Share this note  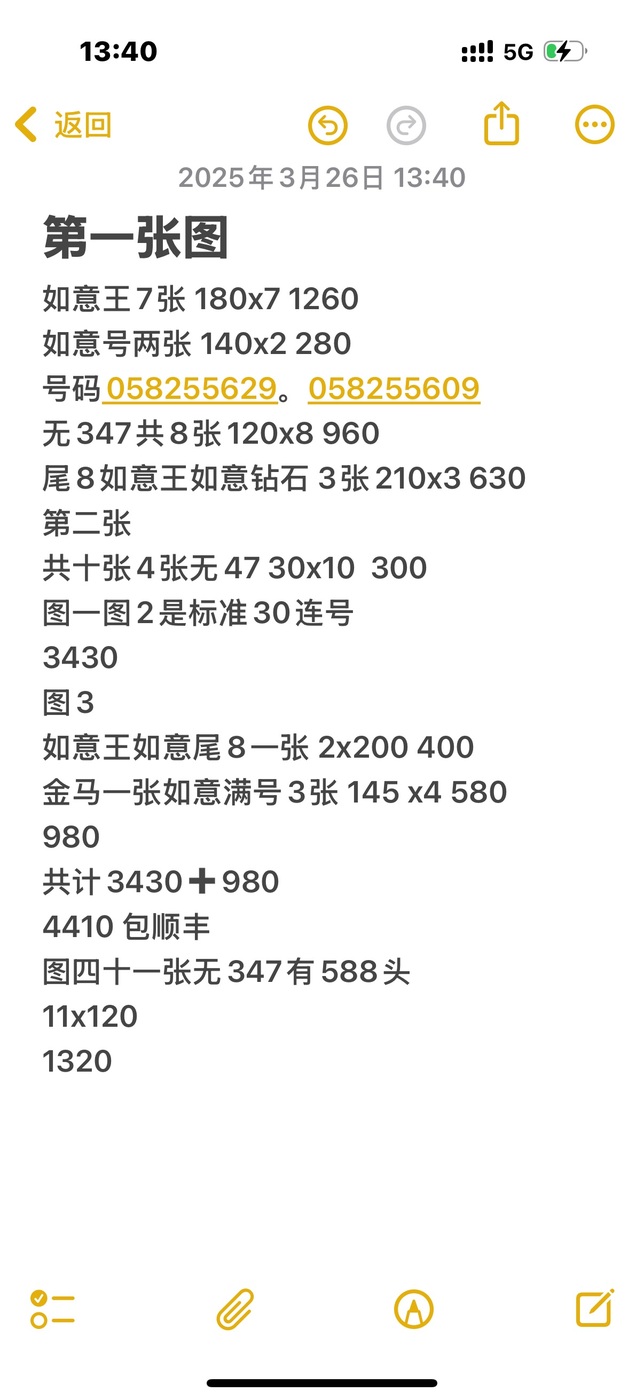click(x=502, y=124)
